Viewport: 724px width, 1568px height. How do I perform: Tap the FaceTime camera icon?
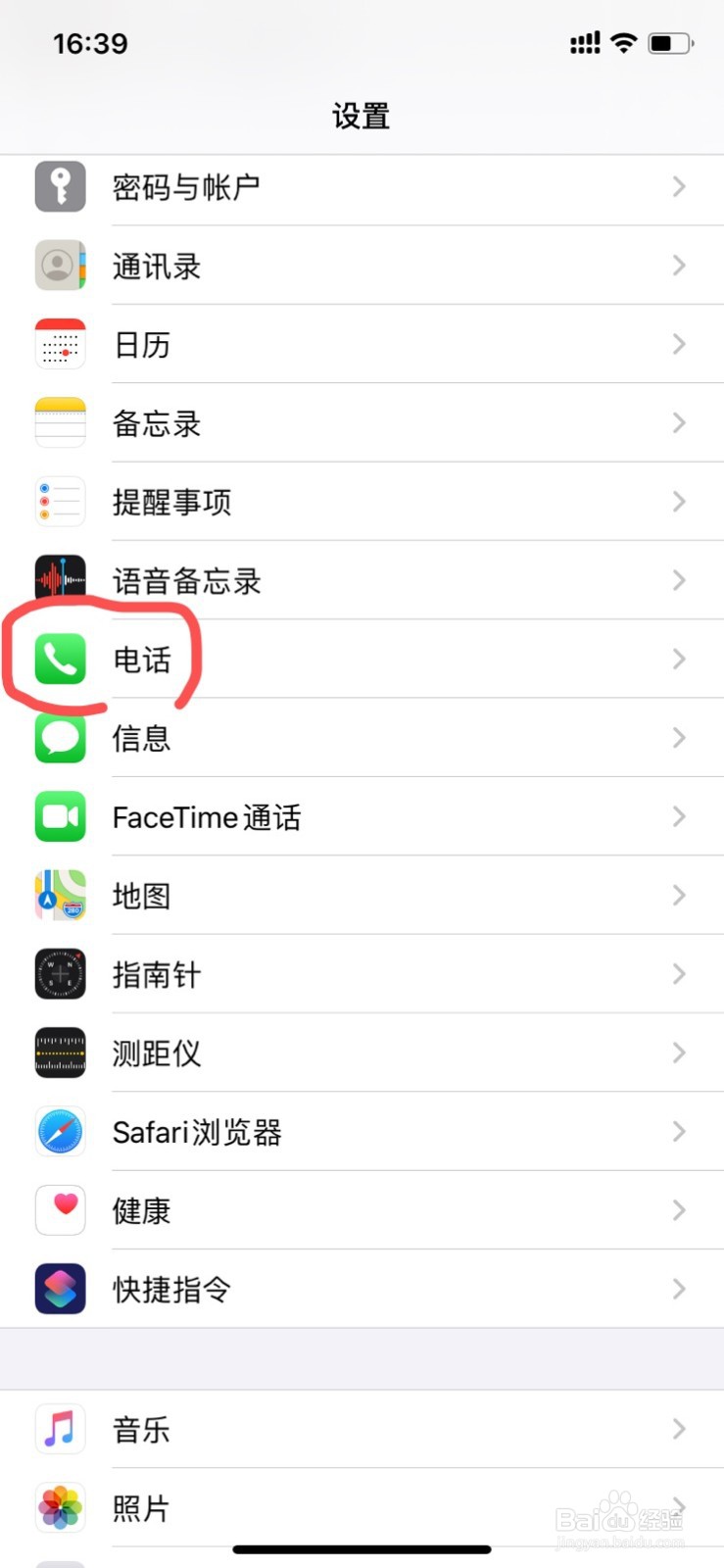tap(60, 816)
